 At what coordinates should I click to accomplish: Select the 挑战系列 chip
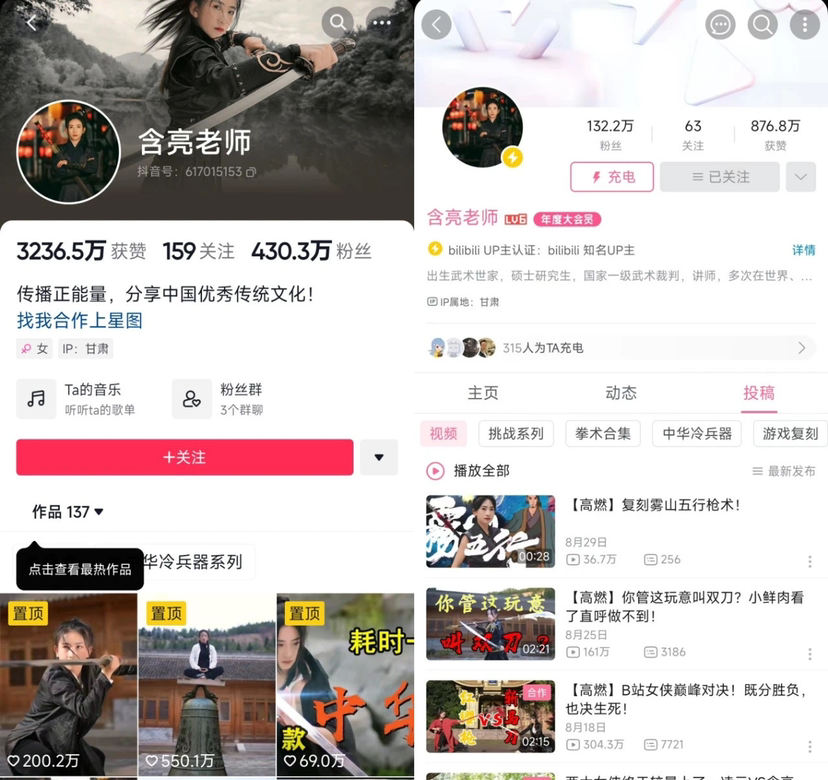[x=516, y=433]
